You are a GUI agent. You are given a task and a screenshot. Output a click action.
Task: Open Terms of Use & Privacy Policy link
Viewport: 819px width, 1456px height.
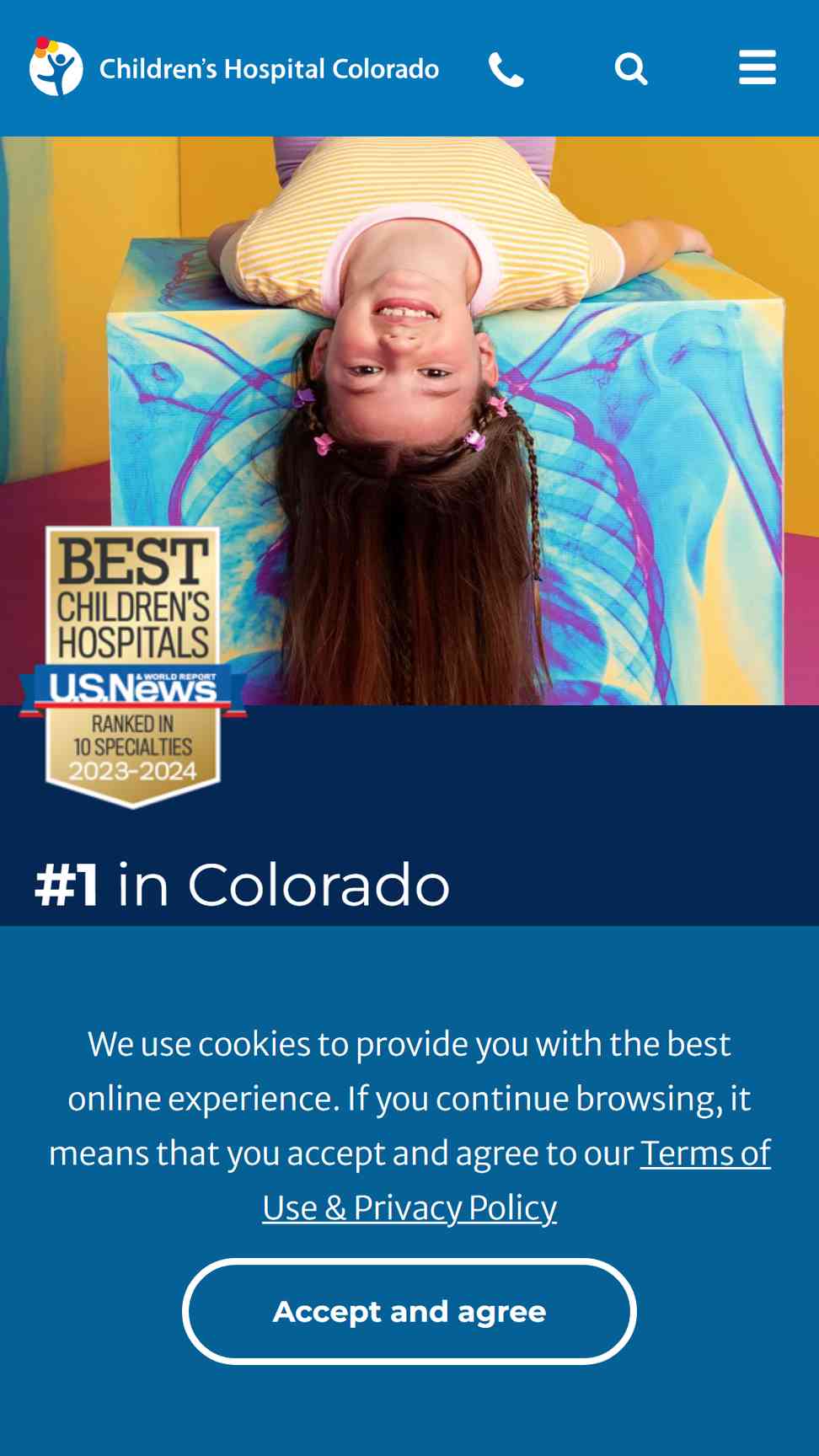pos(516,1180)
